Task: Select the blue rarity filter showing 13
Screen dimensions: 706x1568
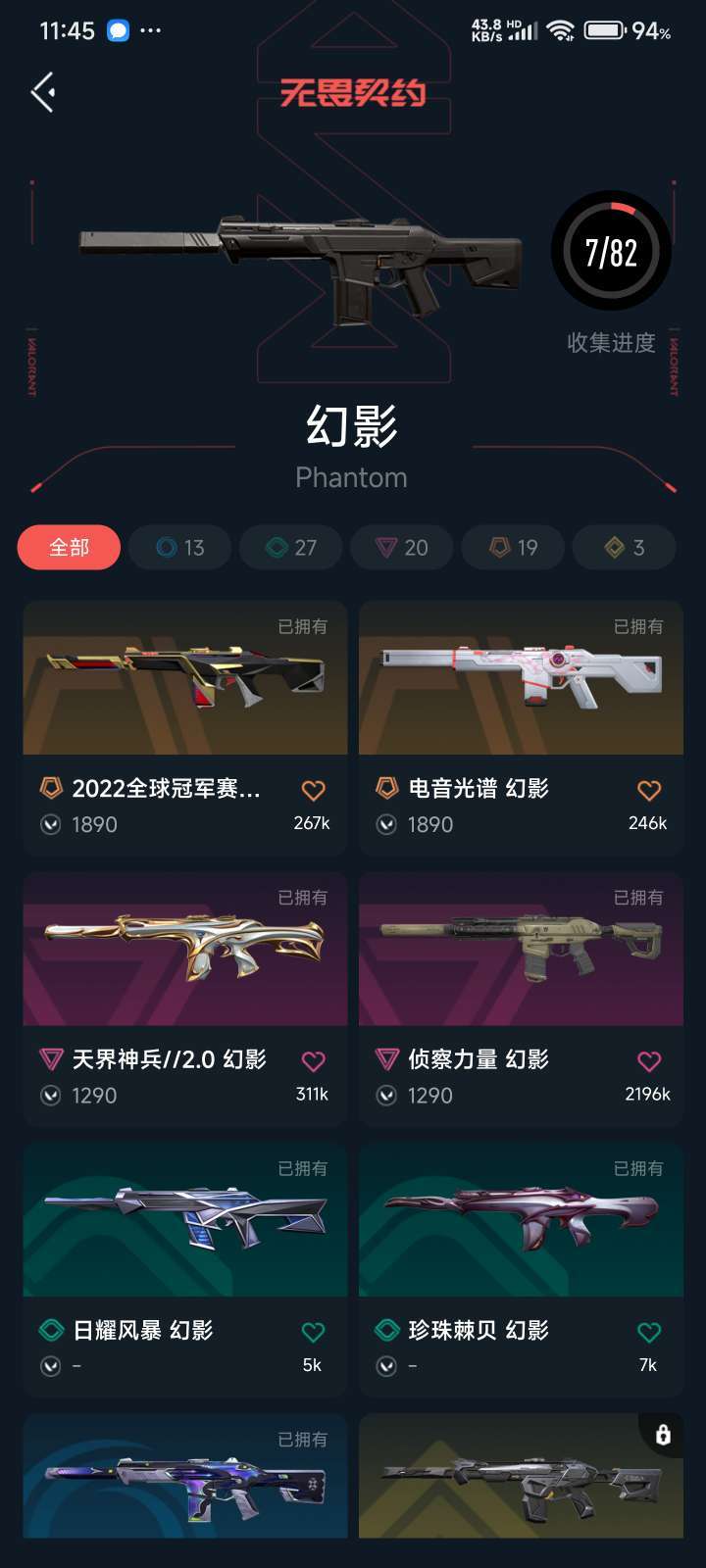Action: click(x=179, y=548)
